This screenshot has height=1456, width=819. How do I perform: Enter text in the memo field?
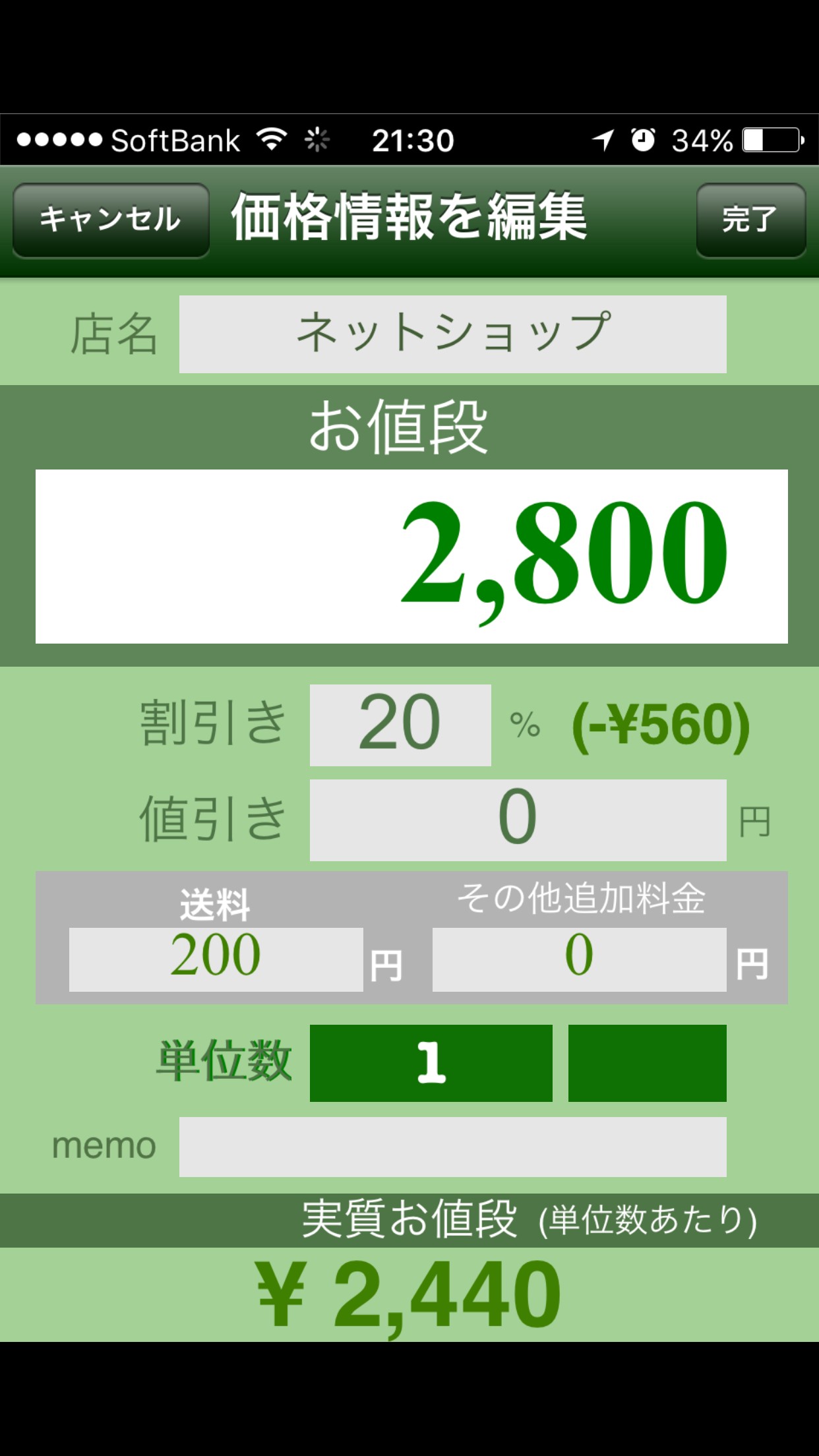(x=452, y=1147)
